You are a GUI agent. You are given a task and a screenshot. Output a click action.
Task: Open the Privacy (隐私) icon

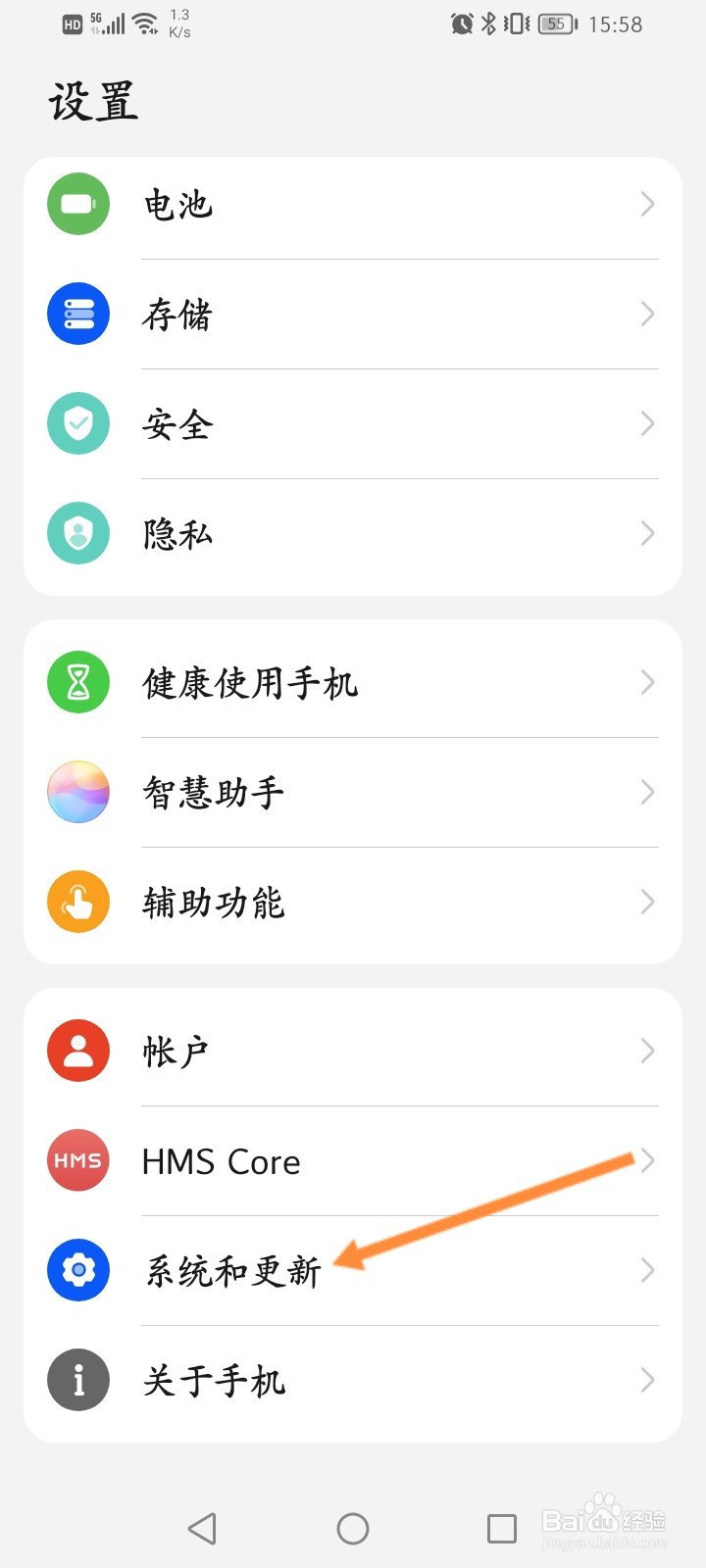pyautogui.click(x=77, y=533)
